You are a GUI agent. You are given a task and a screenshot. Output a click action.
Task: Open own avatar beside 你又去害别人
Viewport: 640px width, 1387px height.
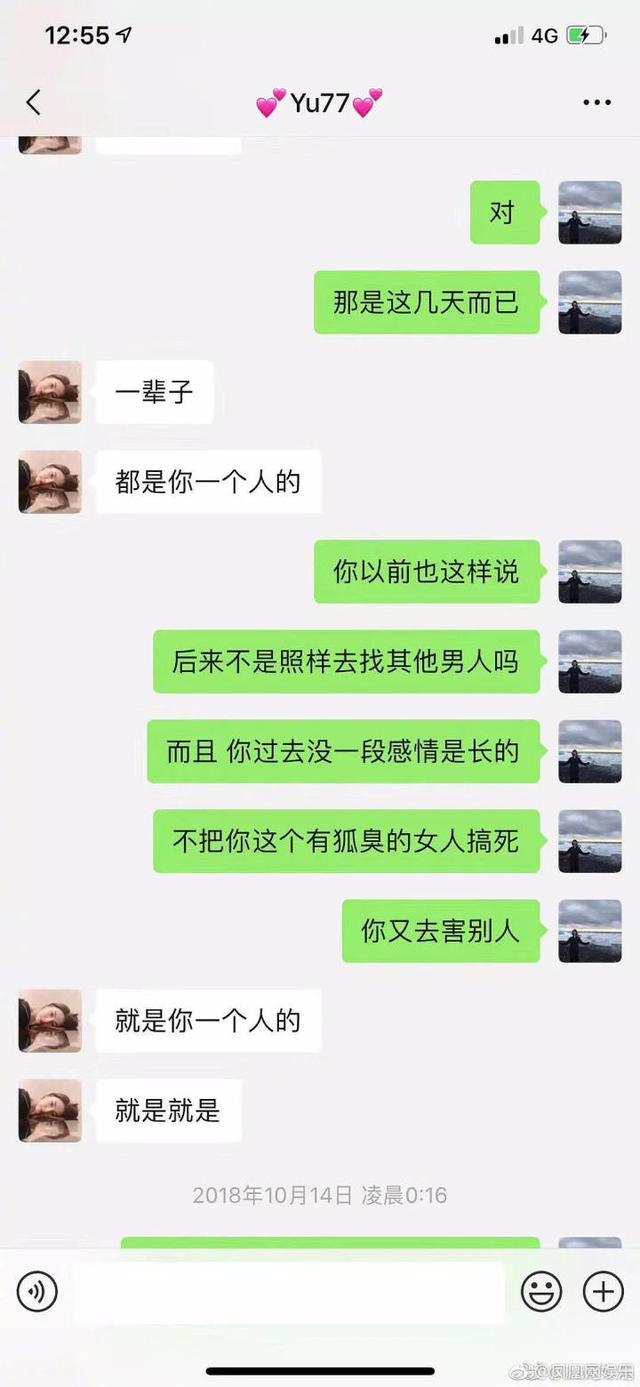[590, 931]
